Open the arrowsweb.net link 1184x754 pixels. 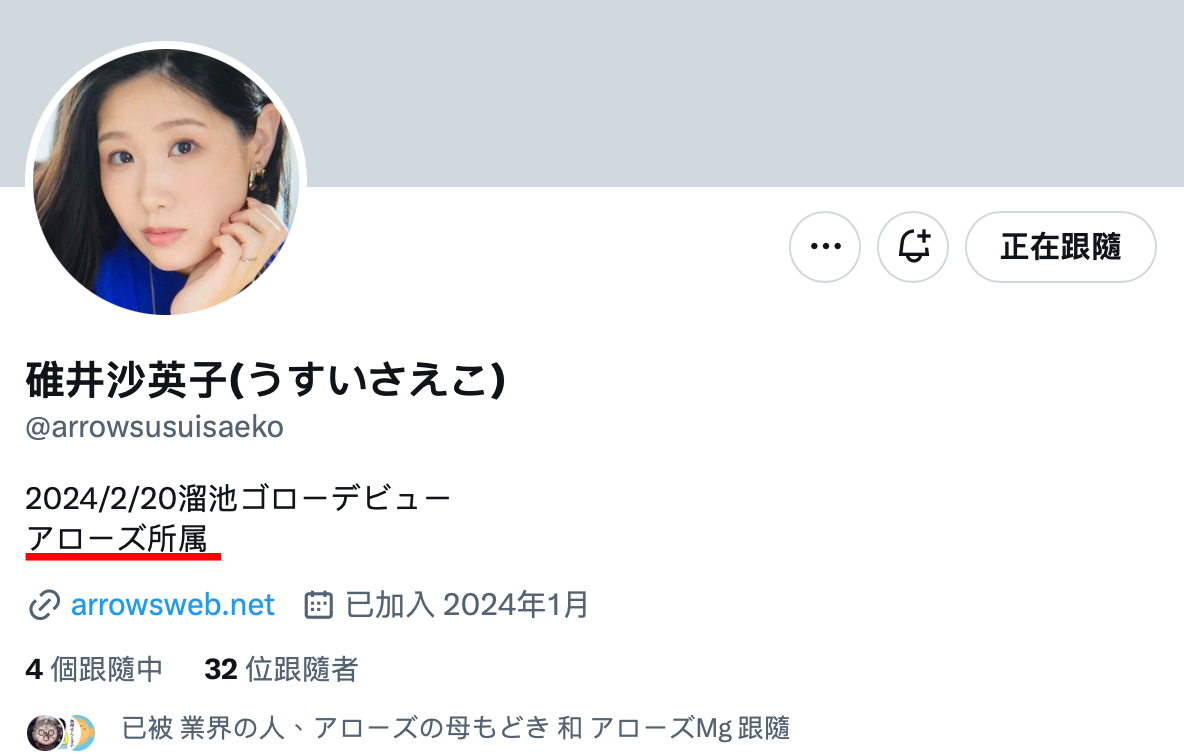pyautogui.click(x=172, y=605)
